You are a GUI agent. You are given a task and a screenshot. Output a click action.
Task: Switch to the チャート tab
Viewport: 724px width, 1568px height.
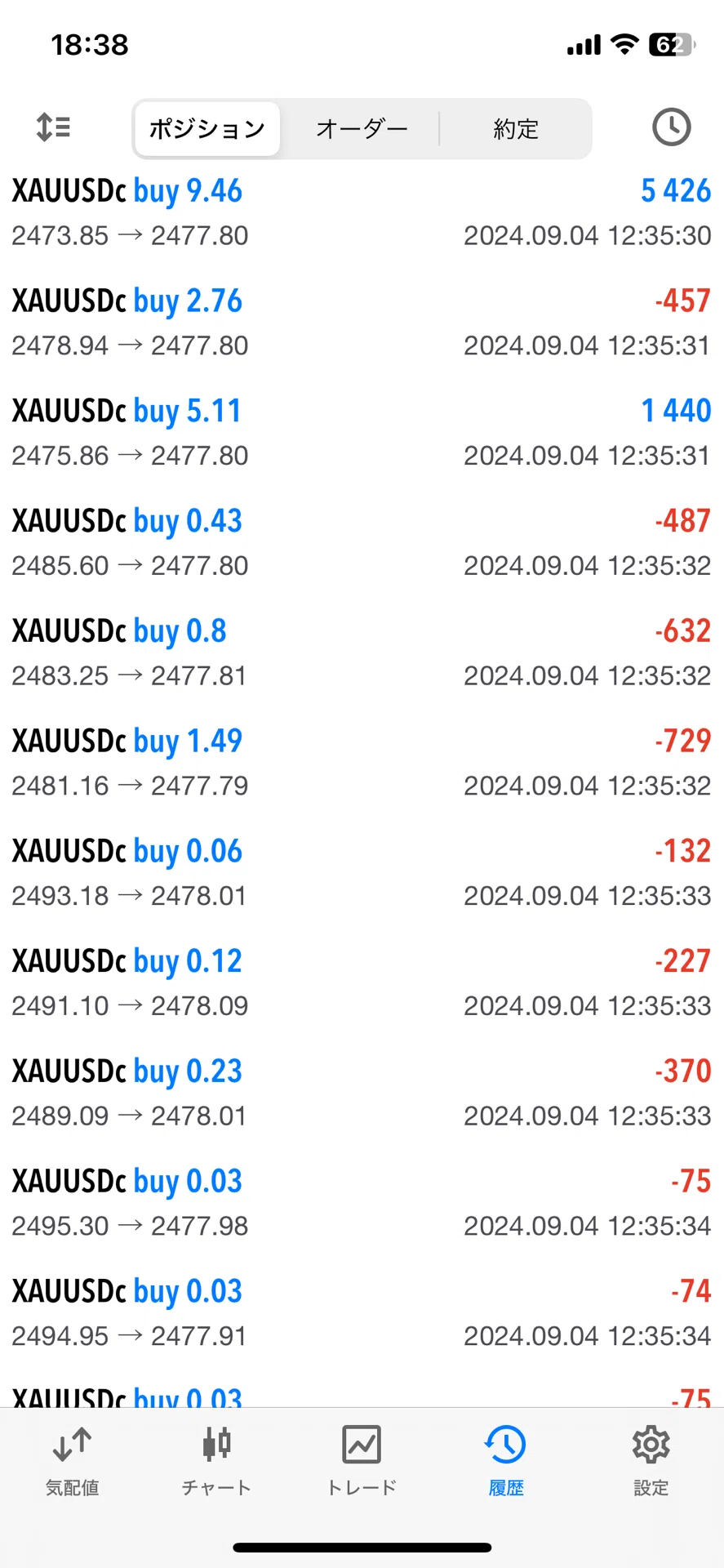click(x=216, y=1461)
